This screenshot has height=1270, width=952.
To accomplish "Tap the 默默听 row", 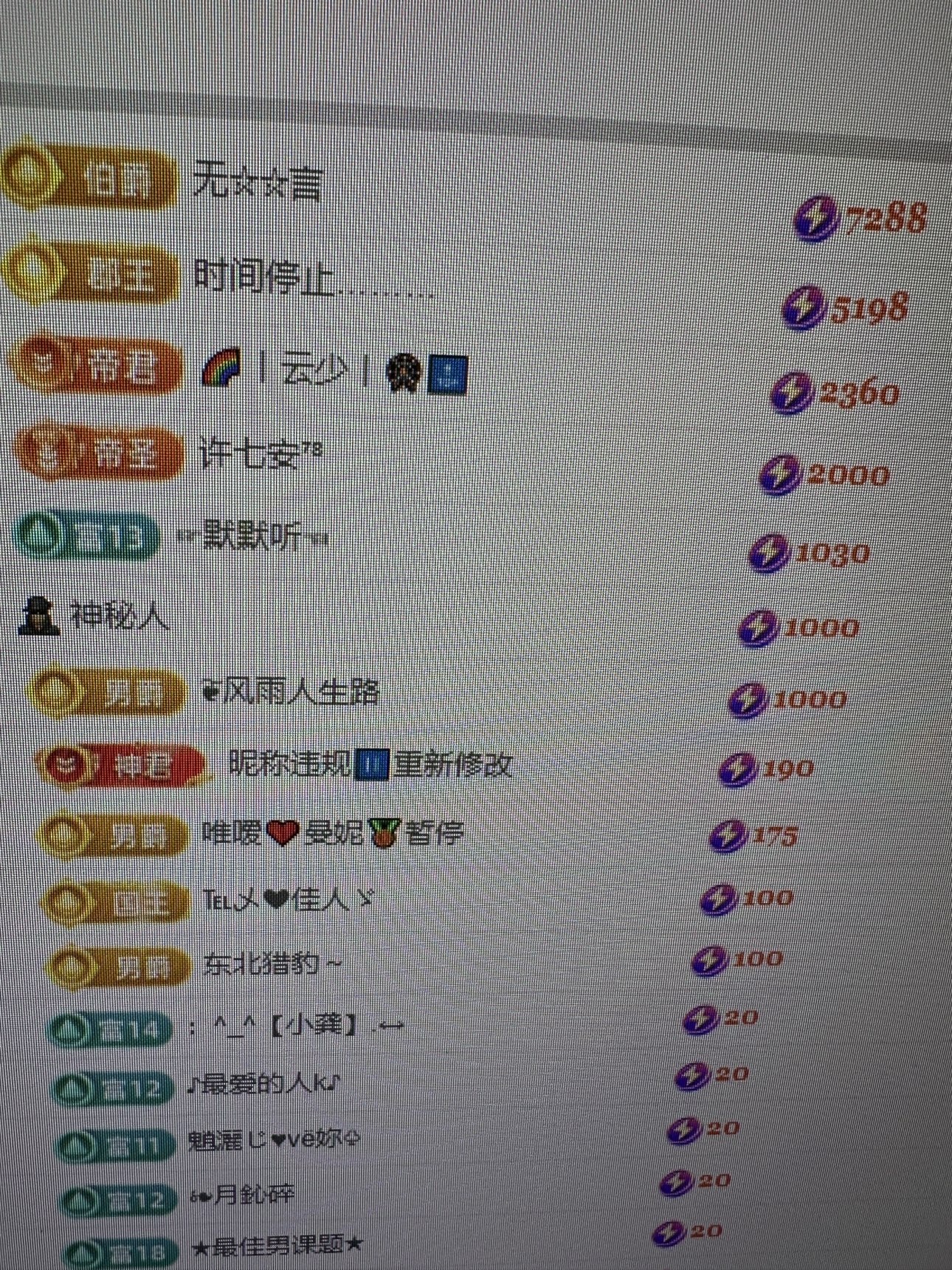I will coord(251,537).
